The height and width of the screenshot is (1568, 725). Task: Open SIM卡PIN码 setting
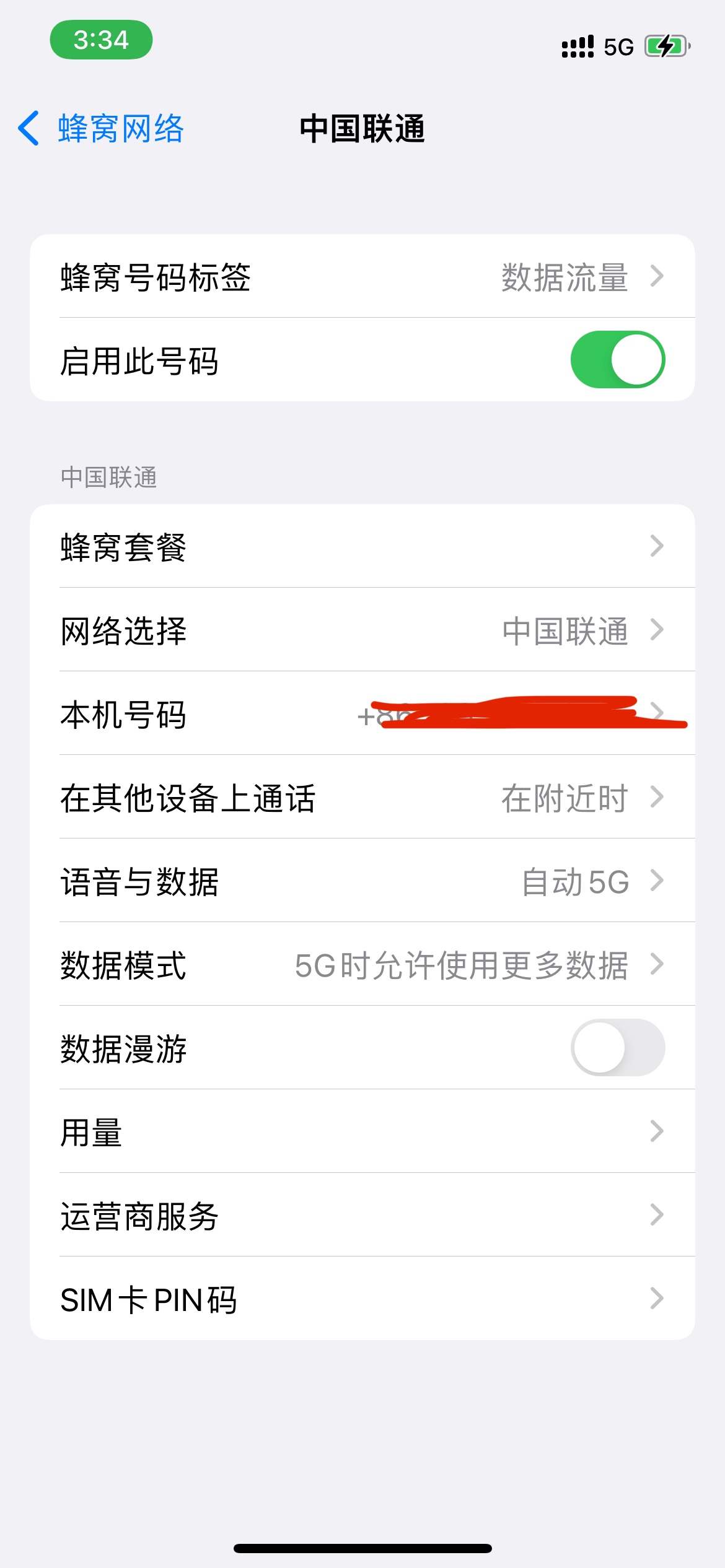coord(362,1299)
